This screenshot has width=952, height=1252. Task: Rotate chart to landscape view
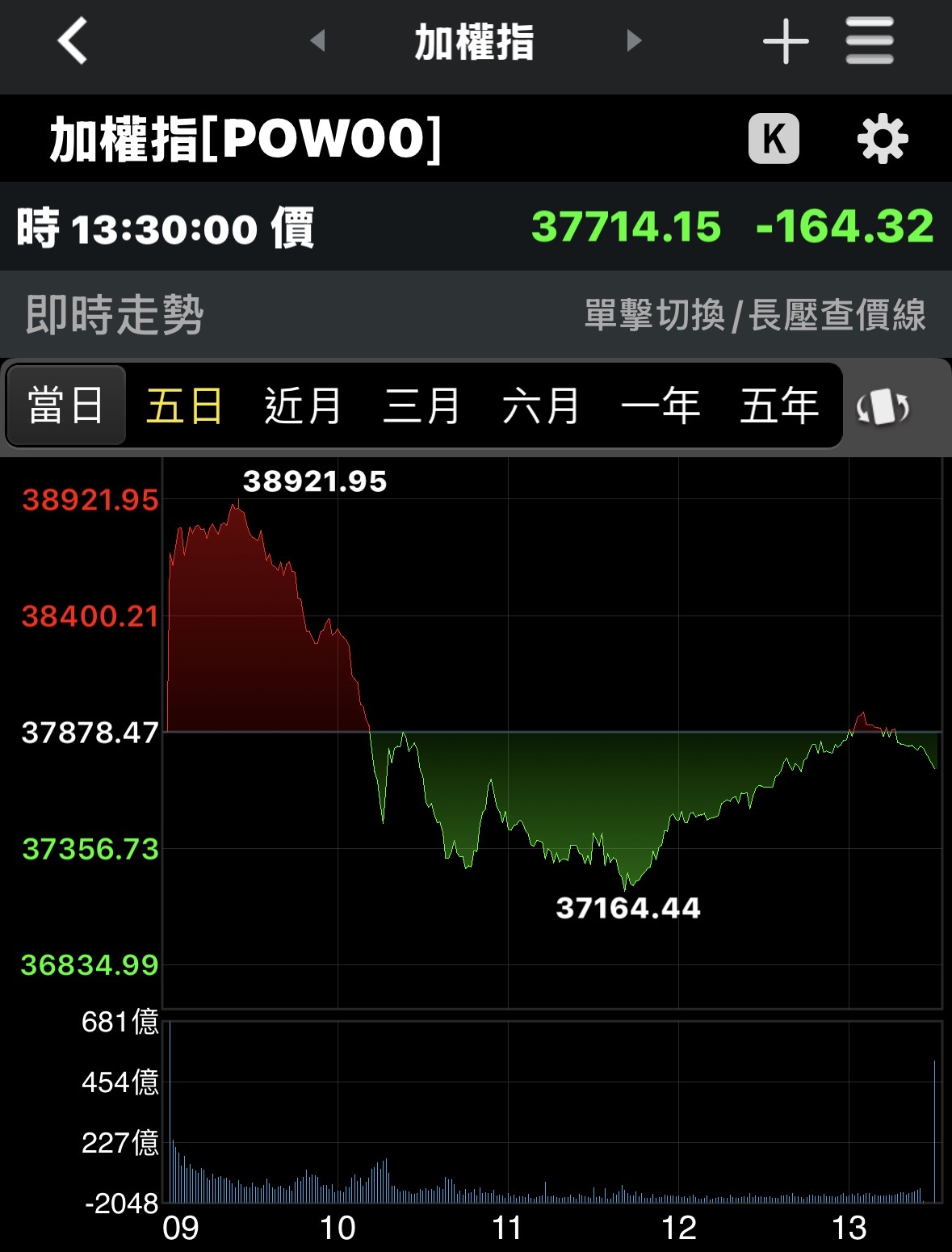(x=883, y=407)
